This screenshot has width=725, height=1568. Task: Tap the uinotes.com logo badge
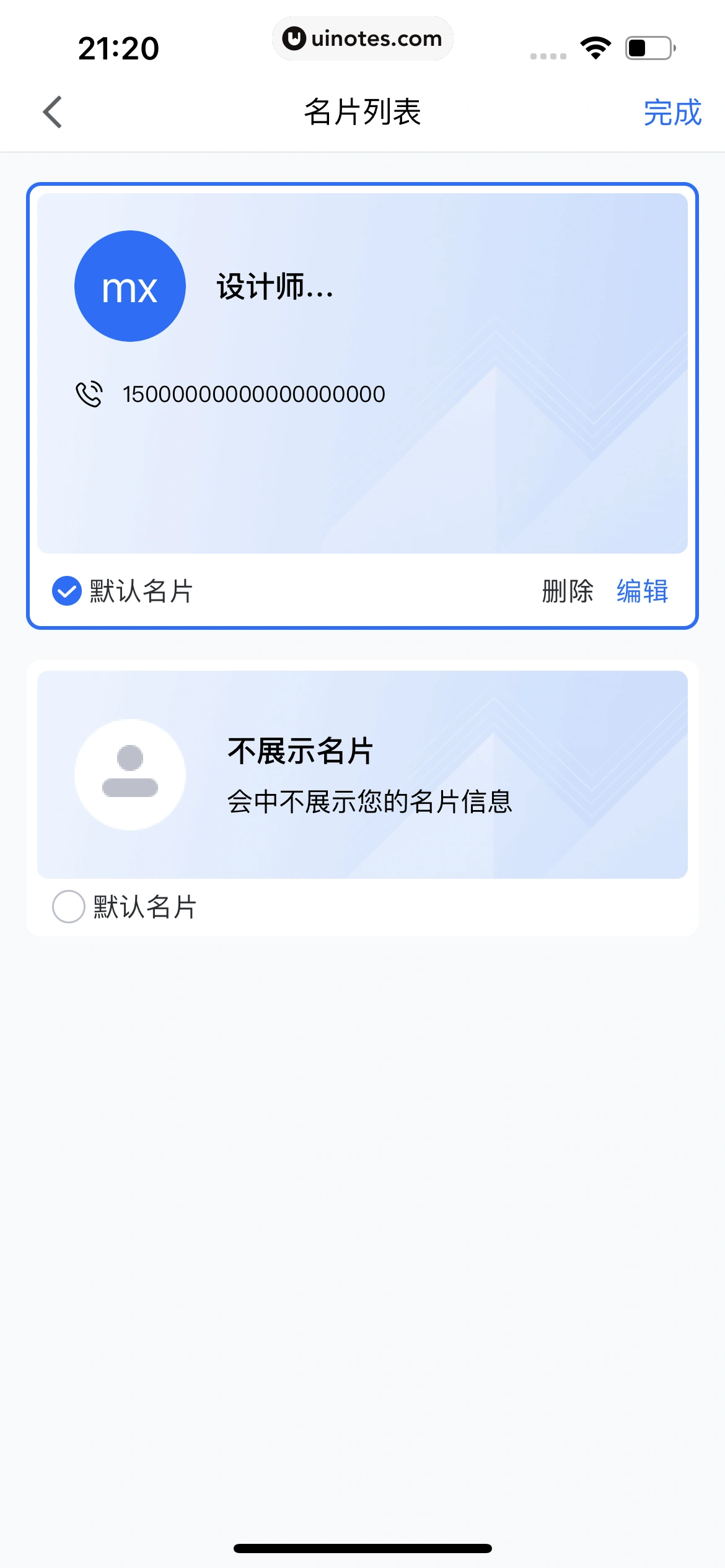(x=362, y=38)
